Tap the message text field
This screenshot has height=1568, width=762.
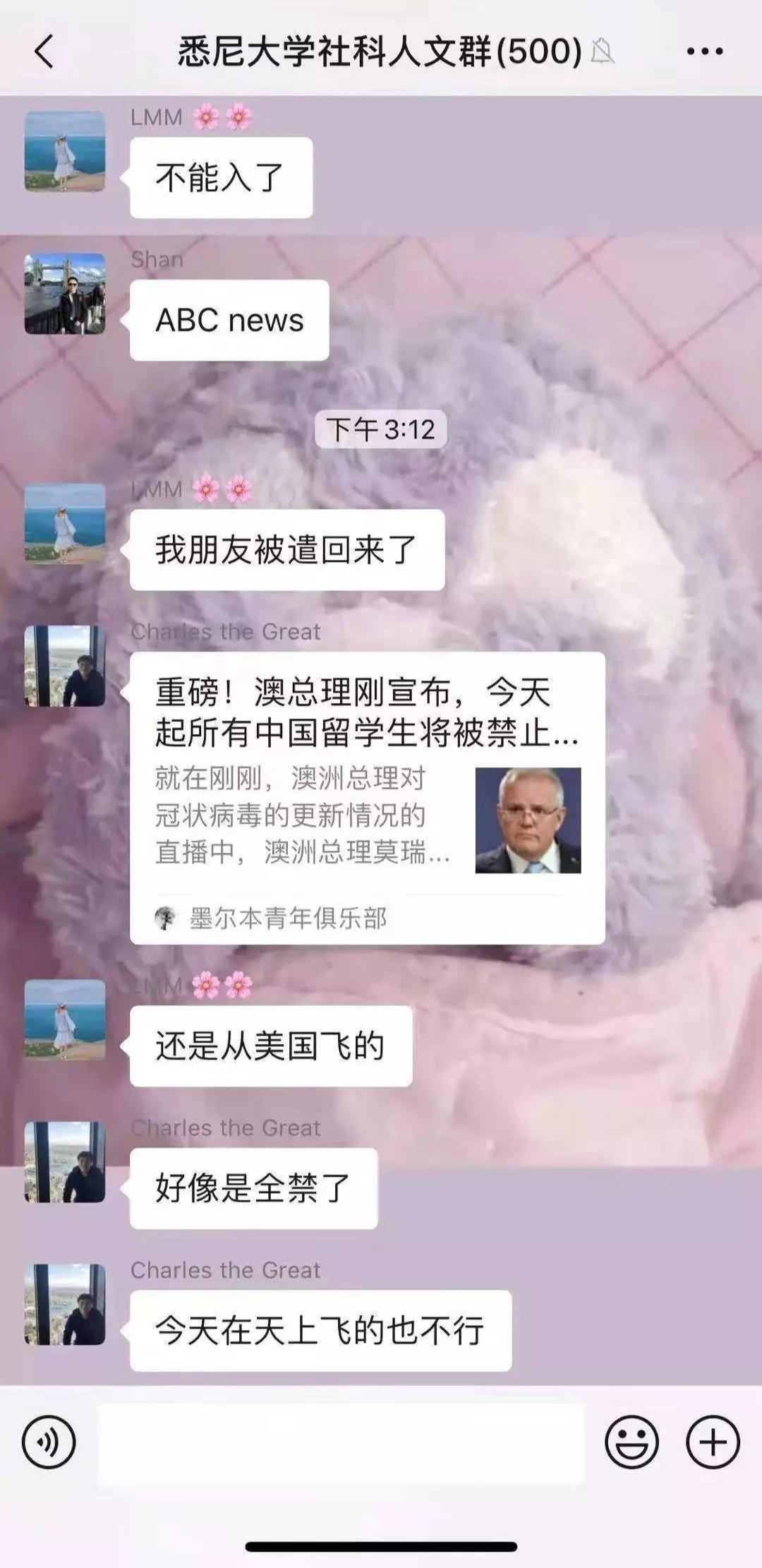coord(340,1443)
